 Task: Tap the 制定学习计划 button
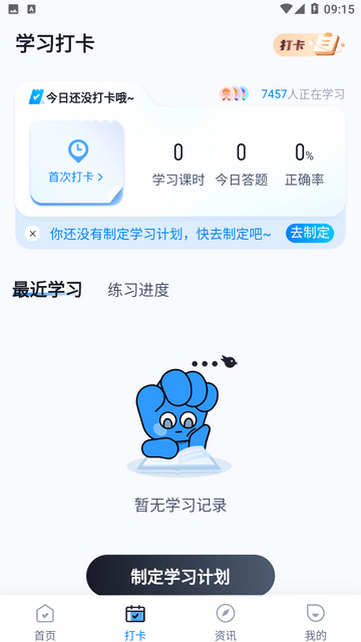tap(180, 576)
